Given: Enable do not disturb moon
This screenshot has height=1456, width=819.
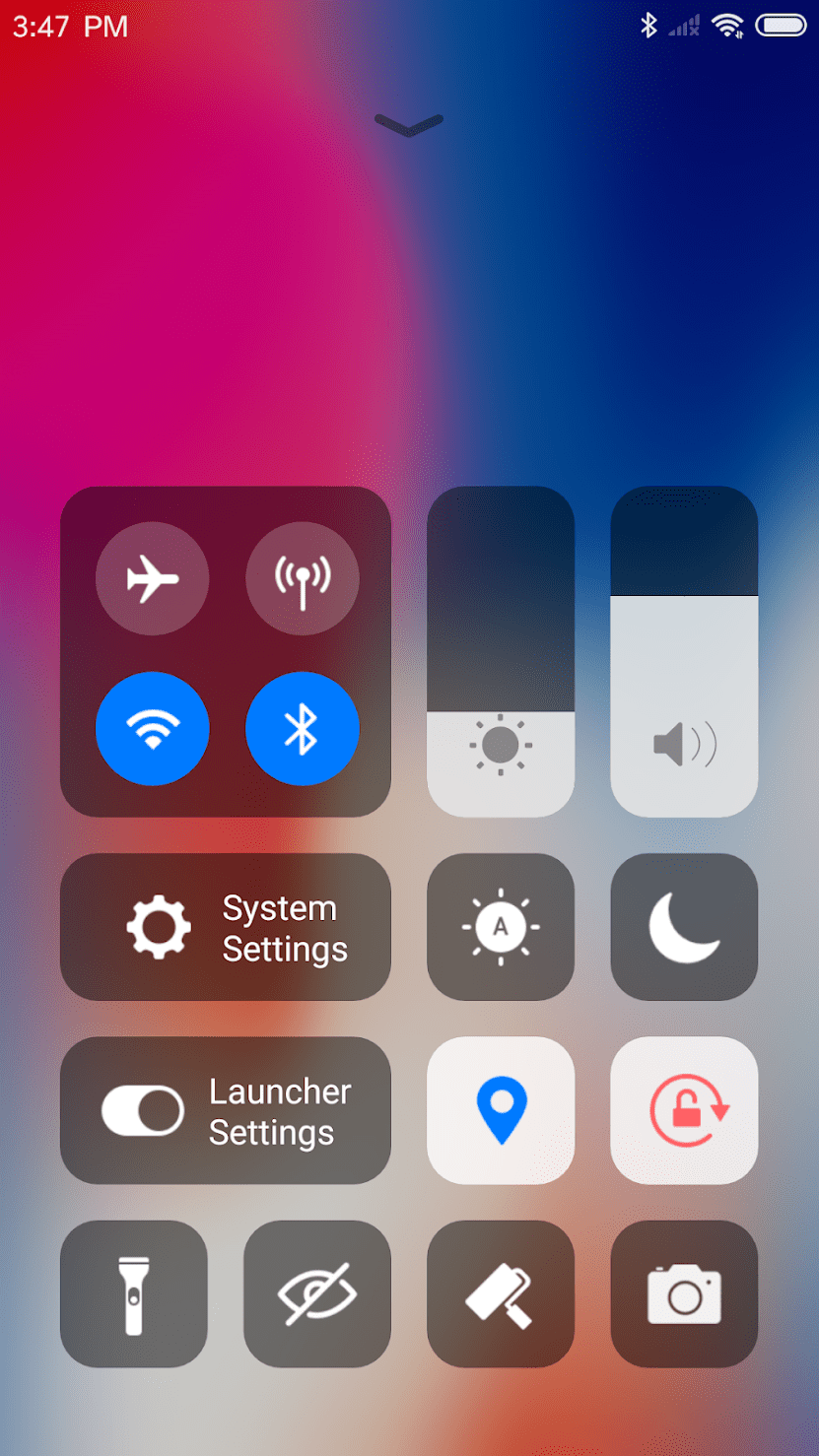Looking at the screenshot, I should click(684, 927).
